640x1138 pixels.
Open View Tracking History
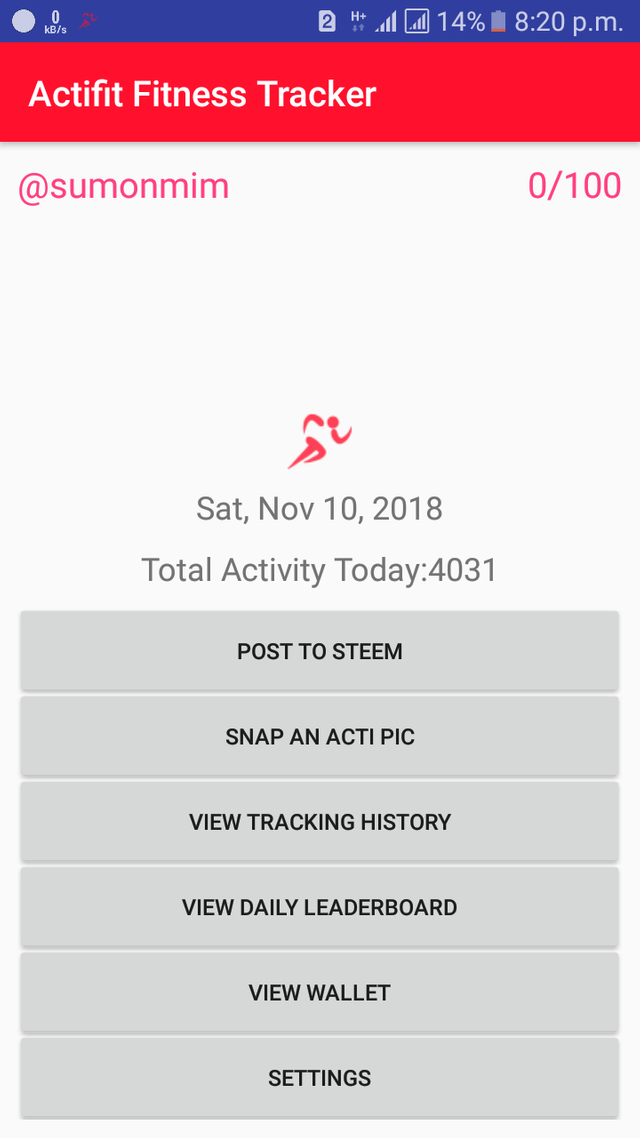319,822
